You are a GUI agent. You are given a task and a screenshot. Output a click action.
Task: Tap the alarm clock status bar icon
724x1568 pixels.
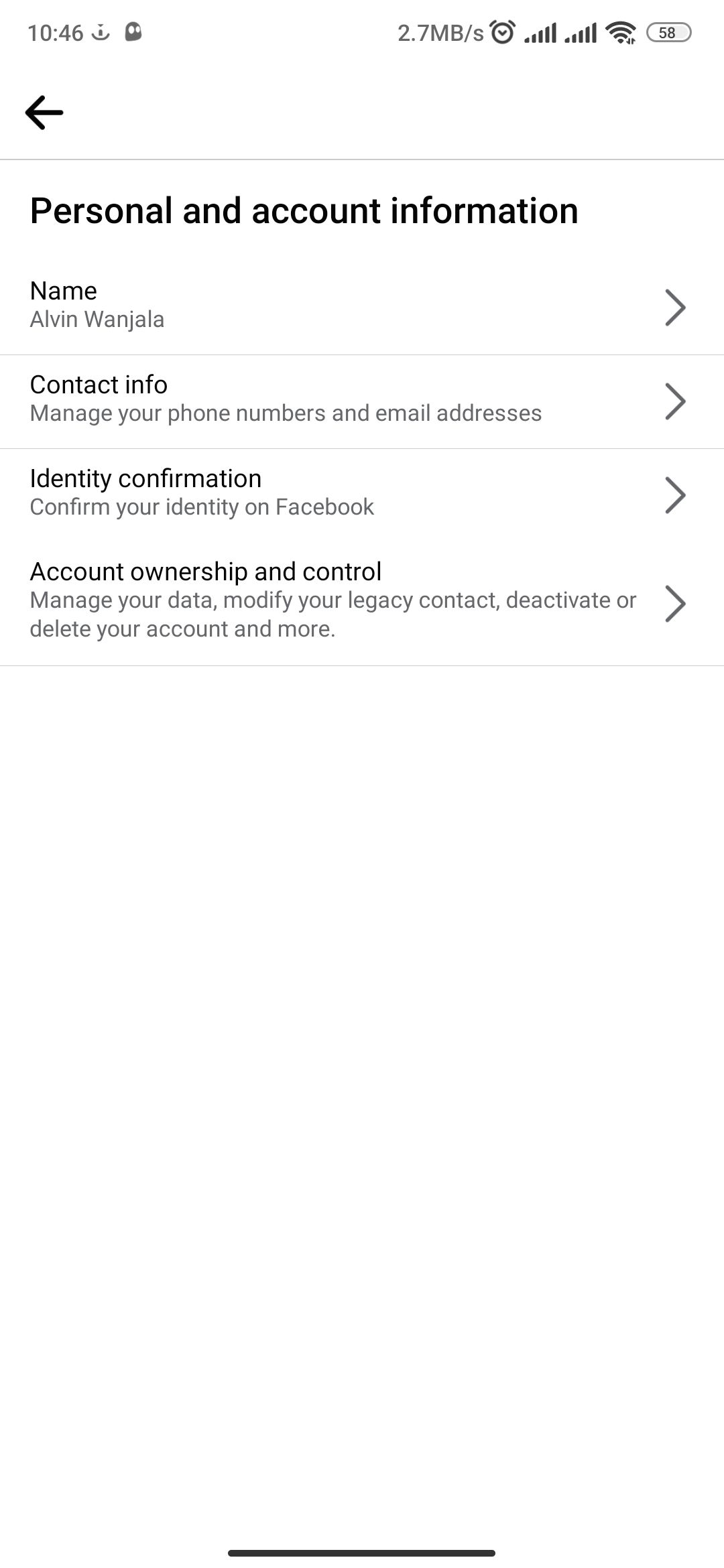pyautogui.click(x=500, y=32)
